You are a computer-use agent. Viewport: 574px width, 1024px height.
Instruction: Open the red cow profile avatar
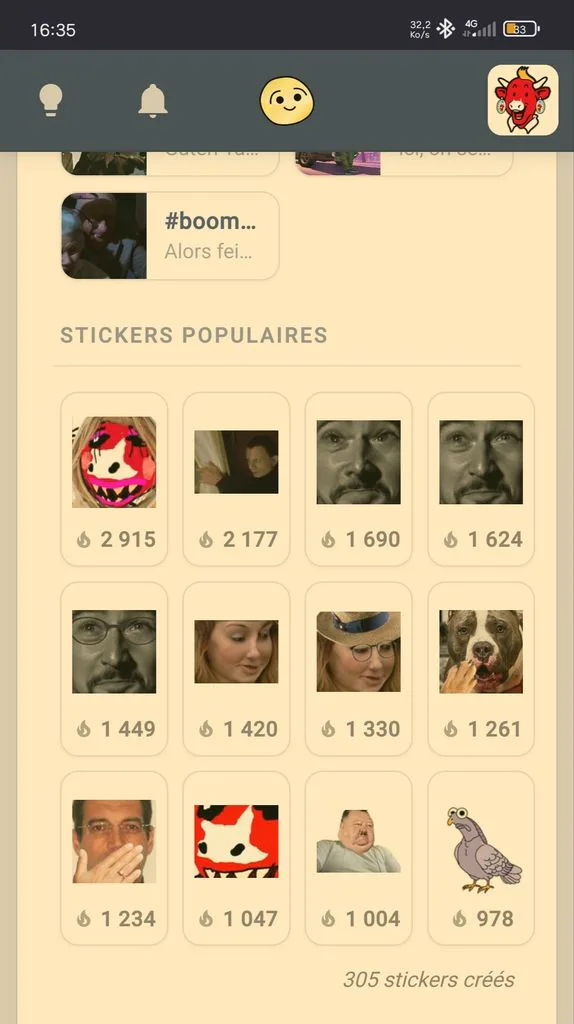pyautogui.click(x=522, y=100)
